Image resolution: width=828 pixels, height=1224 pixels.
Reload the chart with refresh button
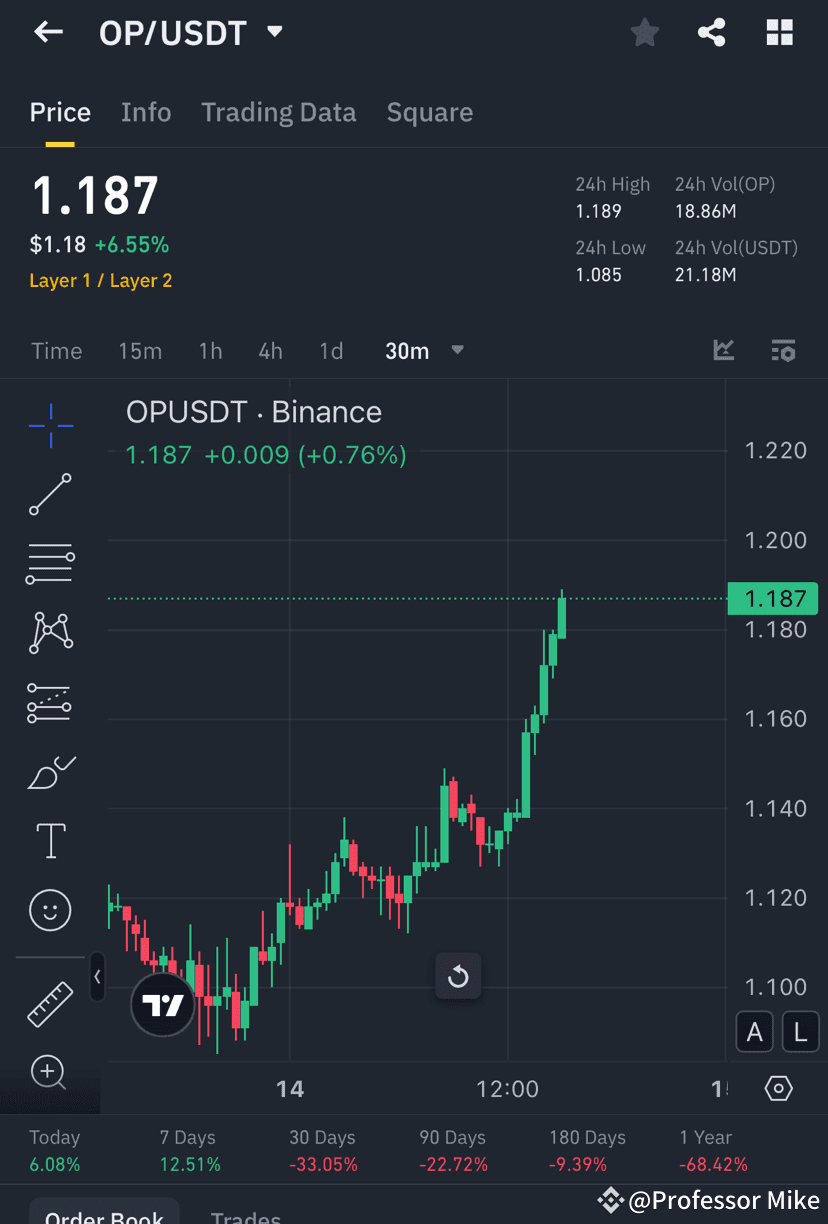[x=458, y=976]
